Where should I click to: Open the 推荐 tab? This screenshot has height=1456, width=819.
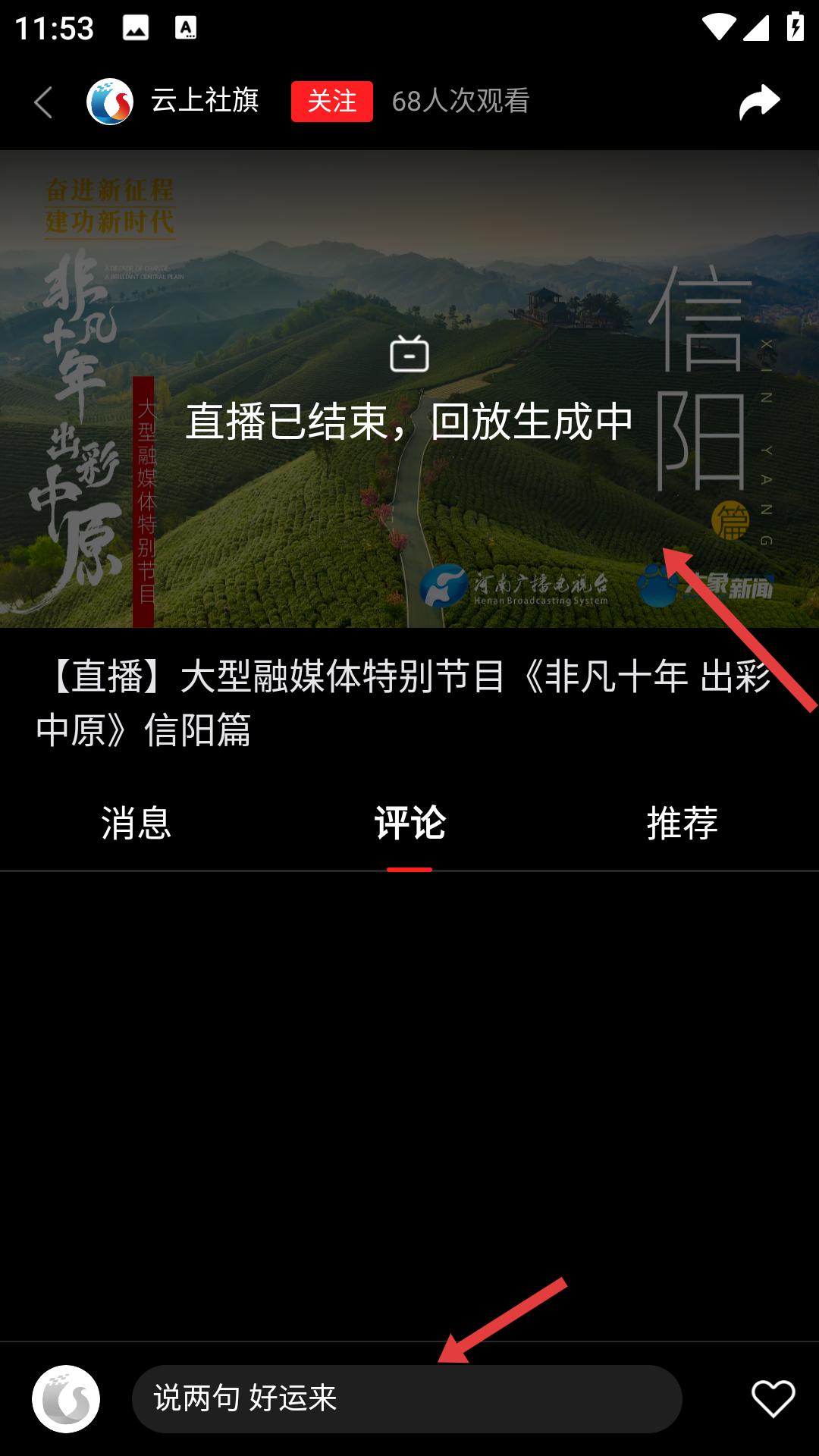tap(682, 824)
